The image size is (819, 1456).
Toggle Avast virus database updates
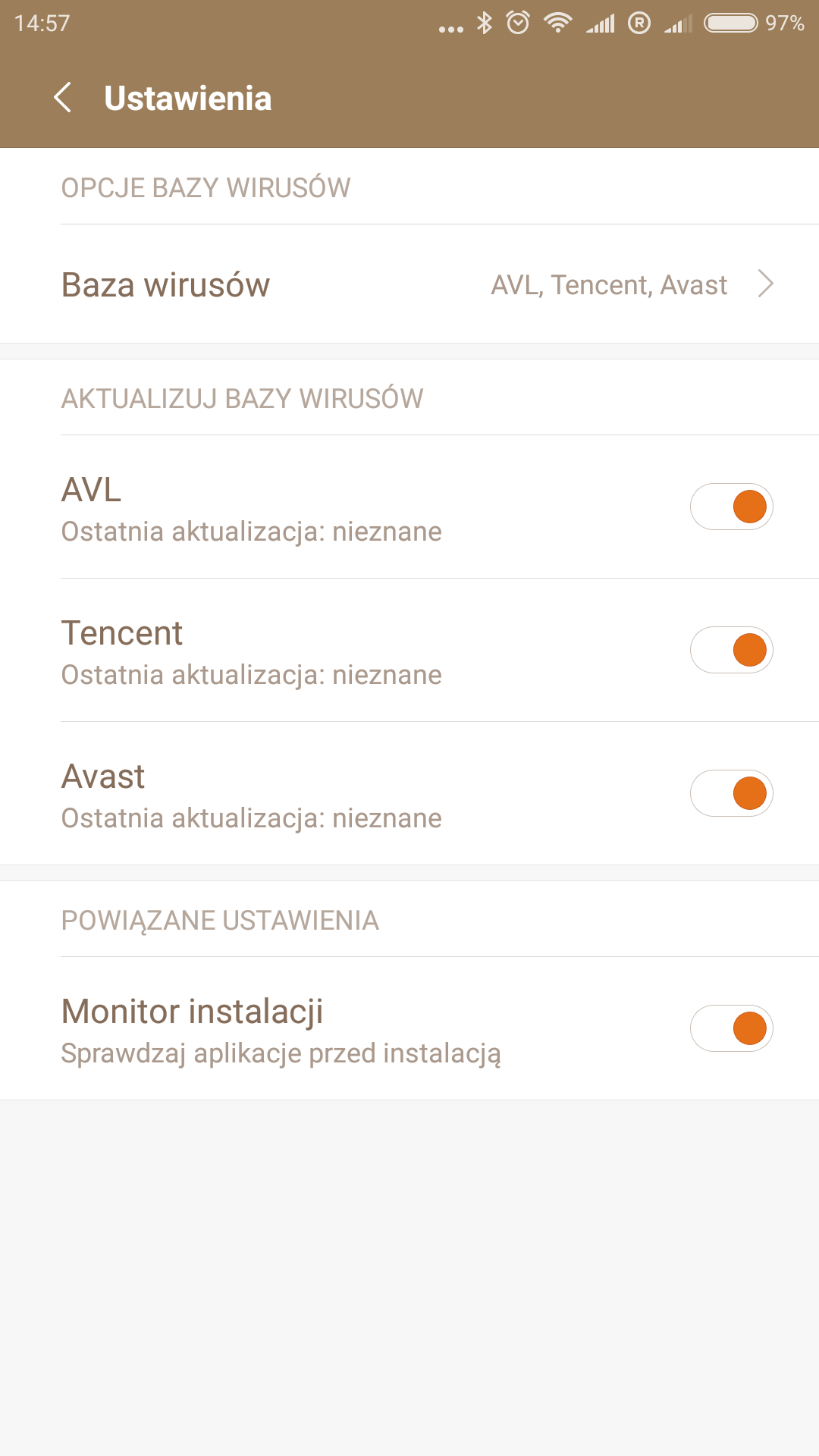pos(731,793)
